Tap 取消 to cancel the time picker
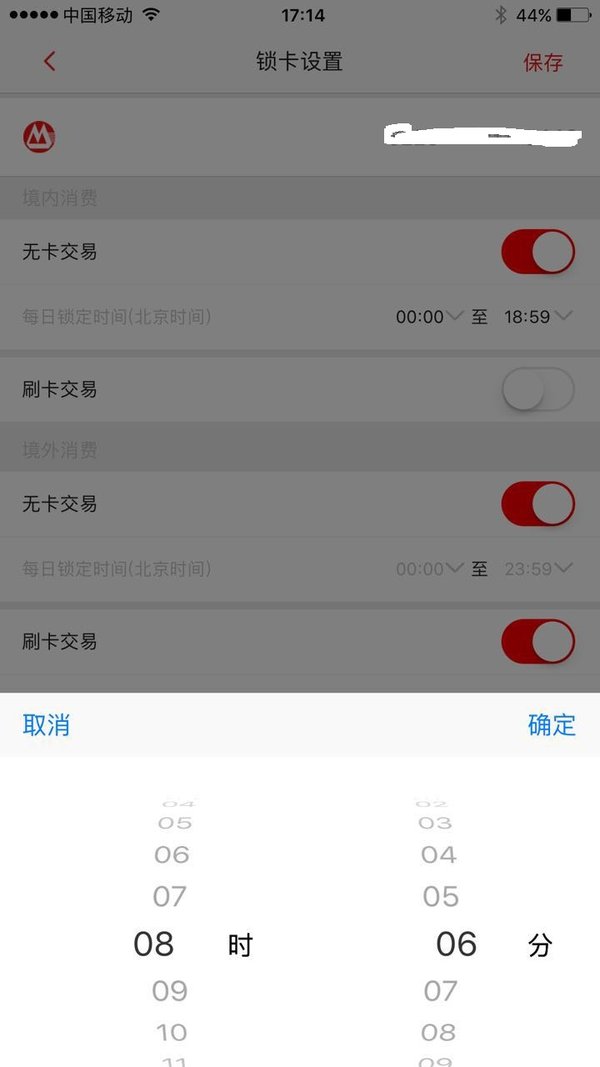The width and height of the screenshot is (600, 1067). click(x=46, y=725)
